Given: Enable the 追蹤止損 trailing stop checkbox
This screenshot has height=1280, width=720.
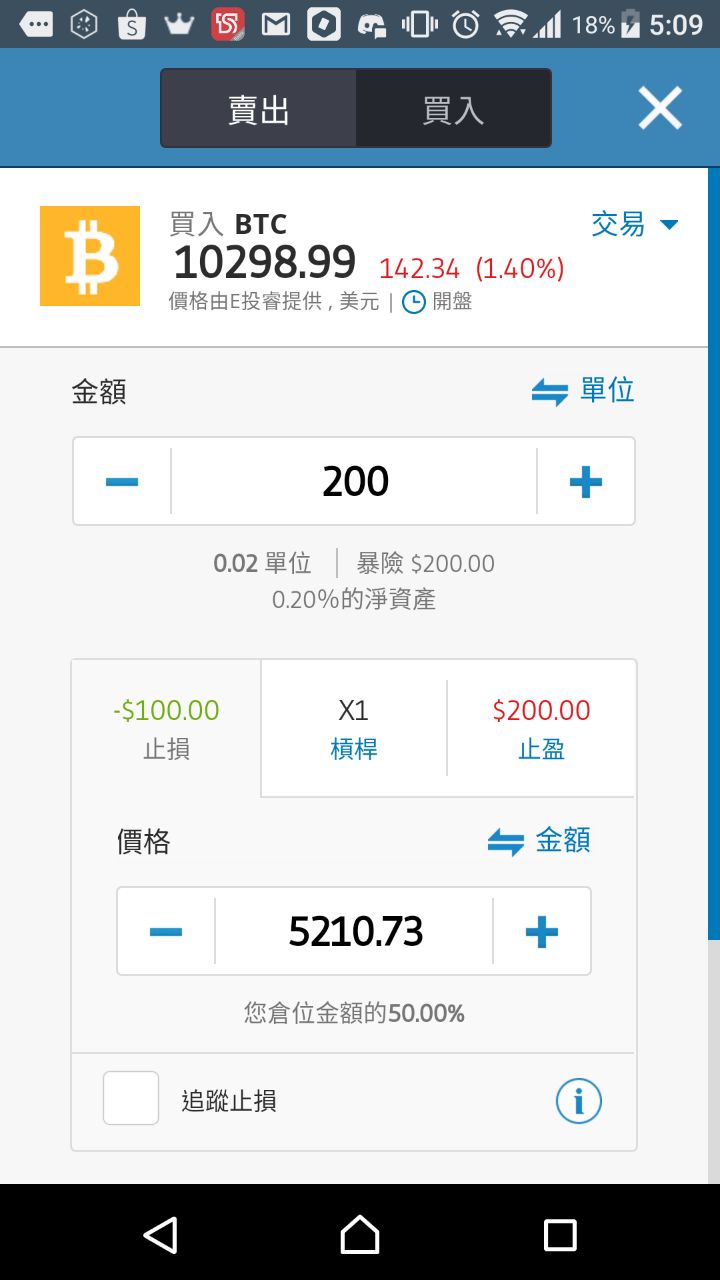Looking at the screenshot, I should tap(131, 1098).
